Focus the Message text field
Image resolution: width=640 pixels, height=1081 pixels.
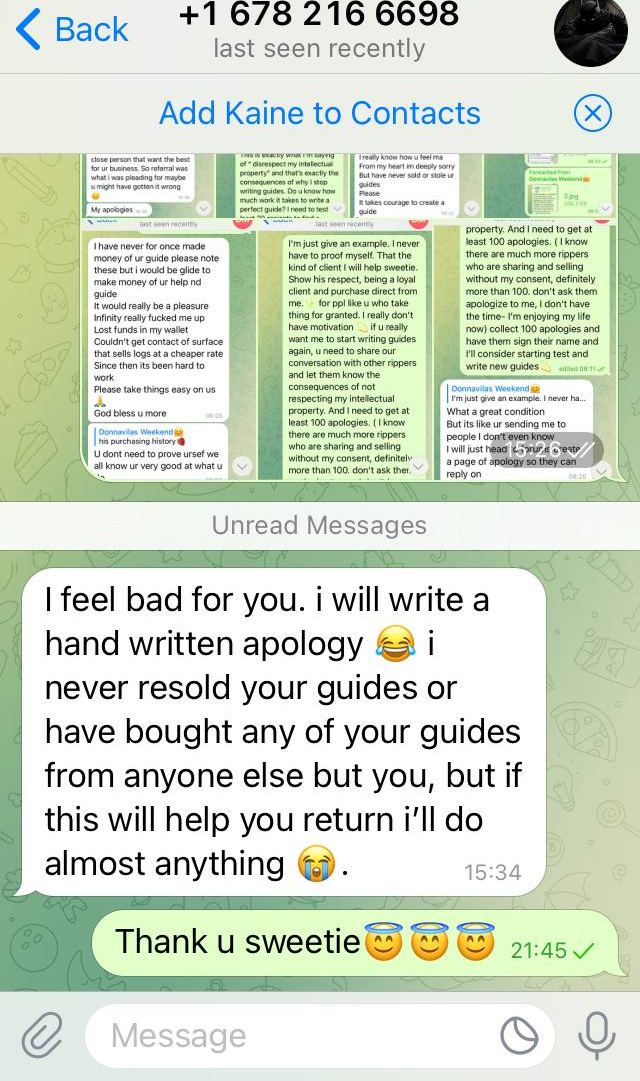pyautogui.click(x=290, y=1036)
